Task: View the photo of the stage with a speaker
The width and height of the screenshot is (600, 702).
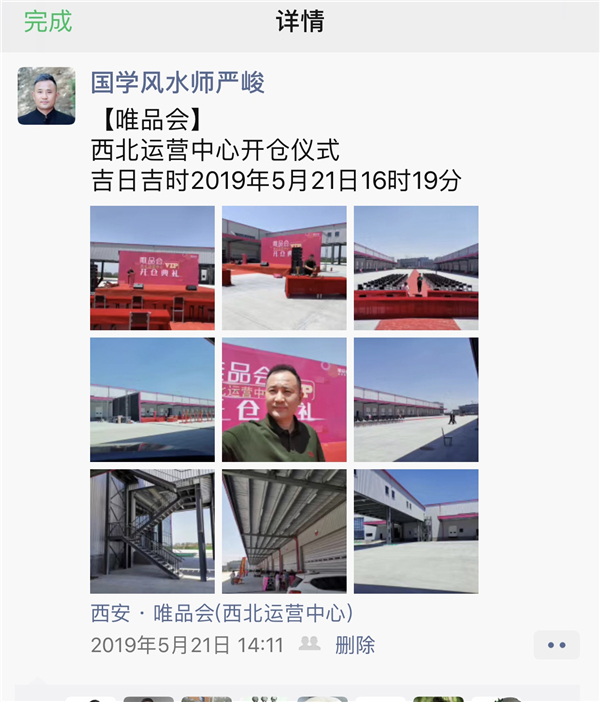Action: point(284,268)
